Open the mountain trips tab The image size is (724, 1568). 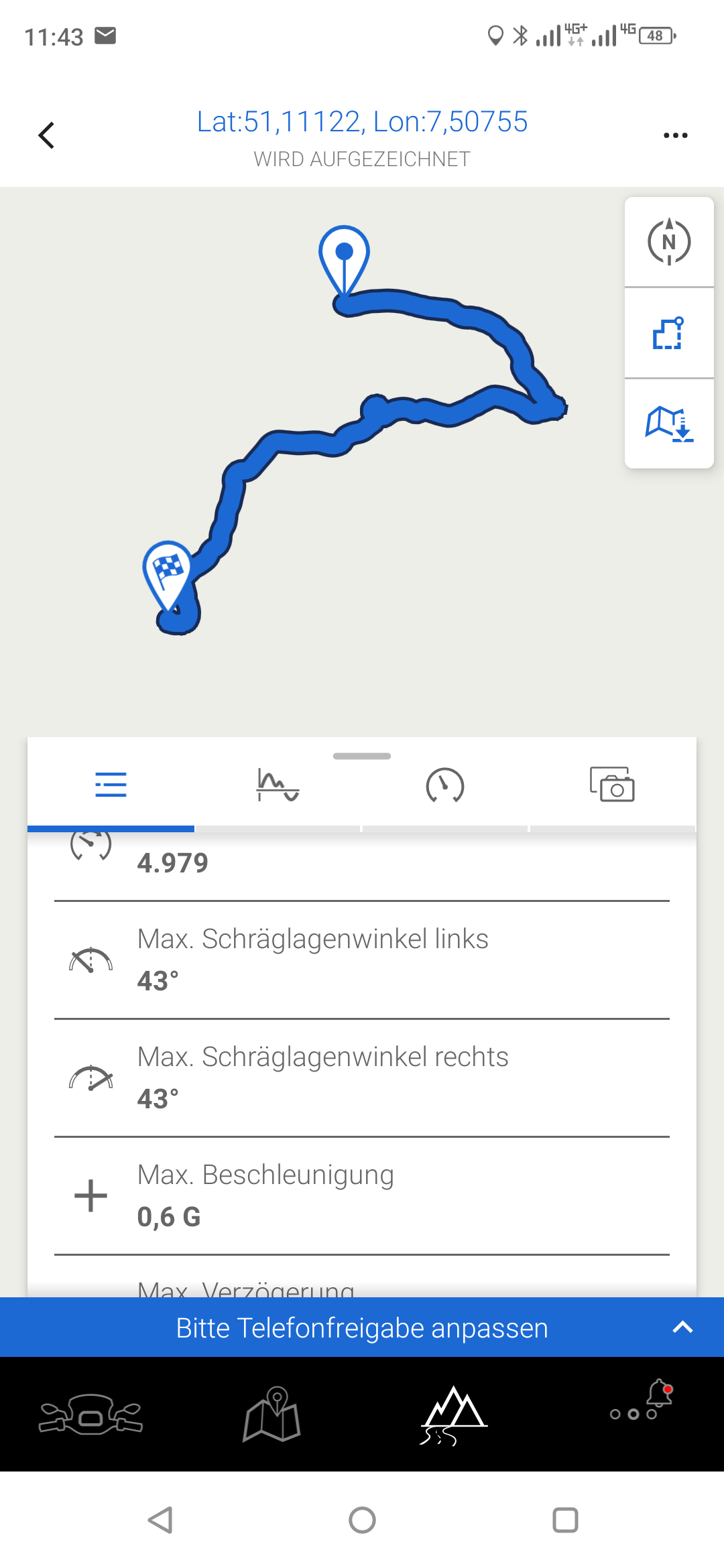(453, 1414)
